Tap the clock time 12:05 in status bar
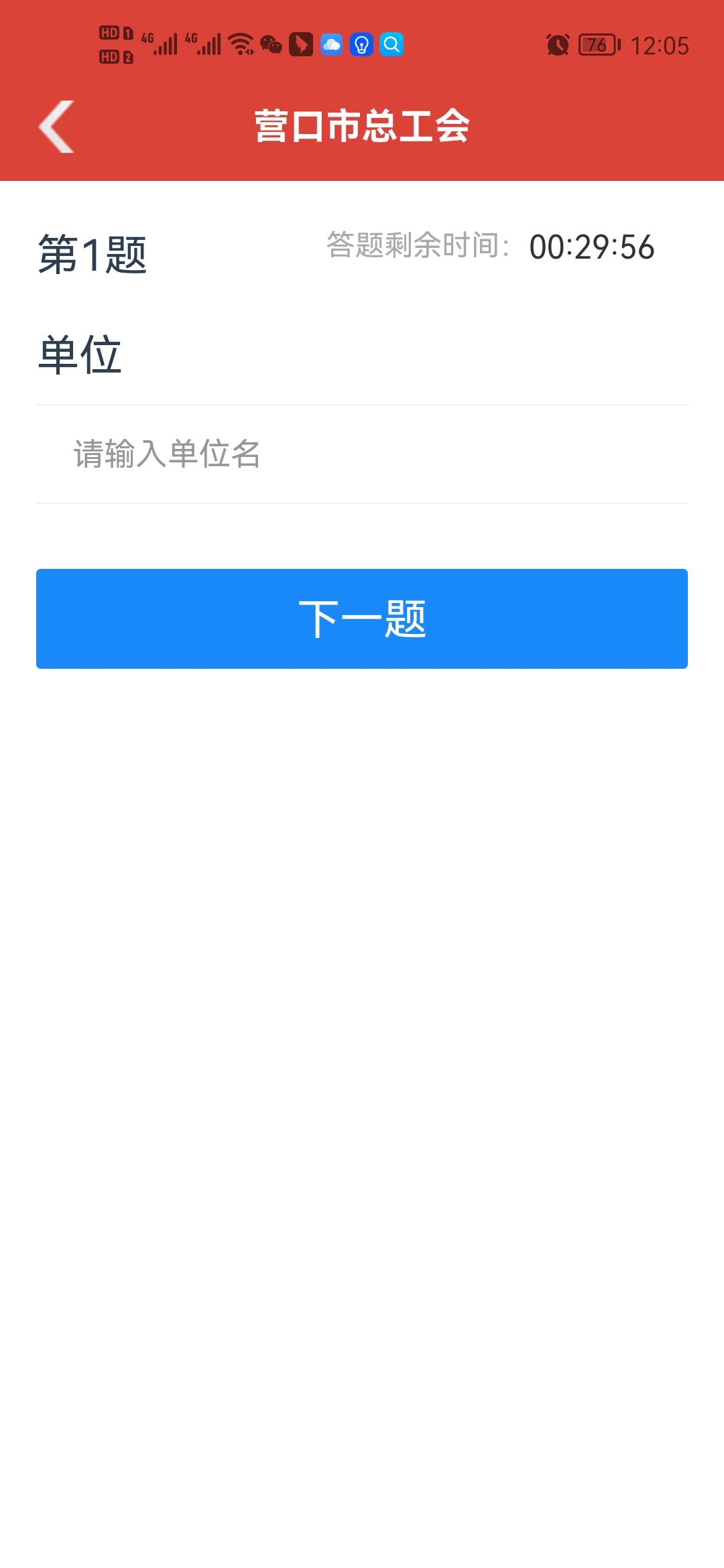 pos(660,45)
